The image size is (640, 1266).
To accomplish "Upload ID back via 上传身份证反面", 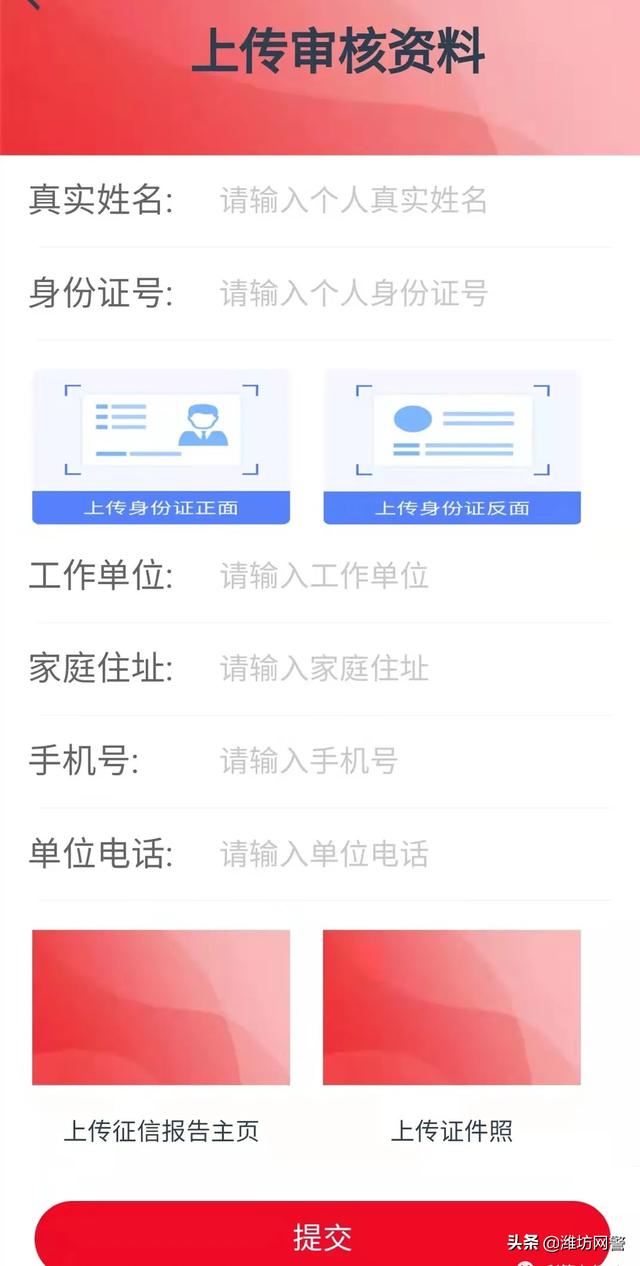I will [452, 447].
